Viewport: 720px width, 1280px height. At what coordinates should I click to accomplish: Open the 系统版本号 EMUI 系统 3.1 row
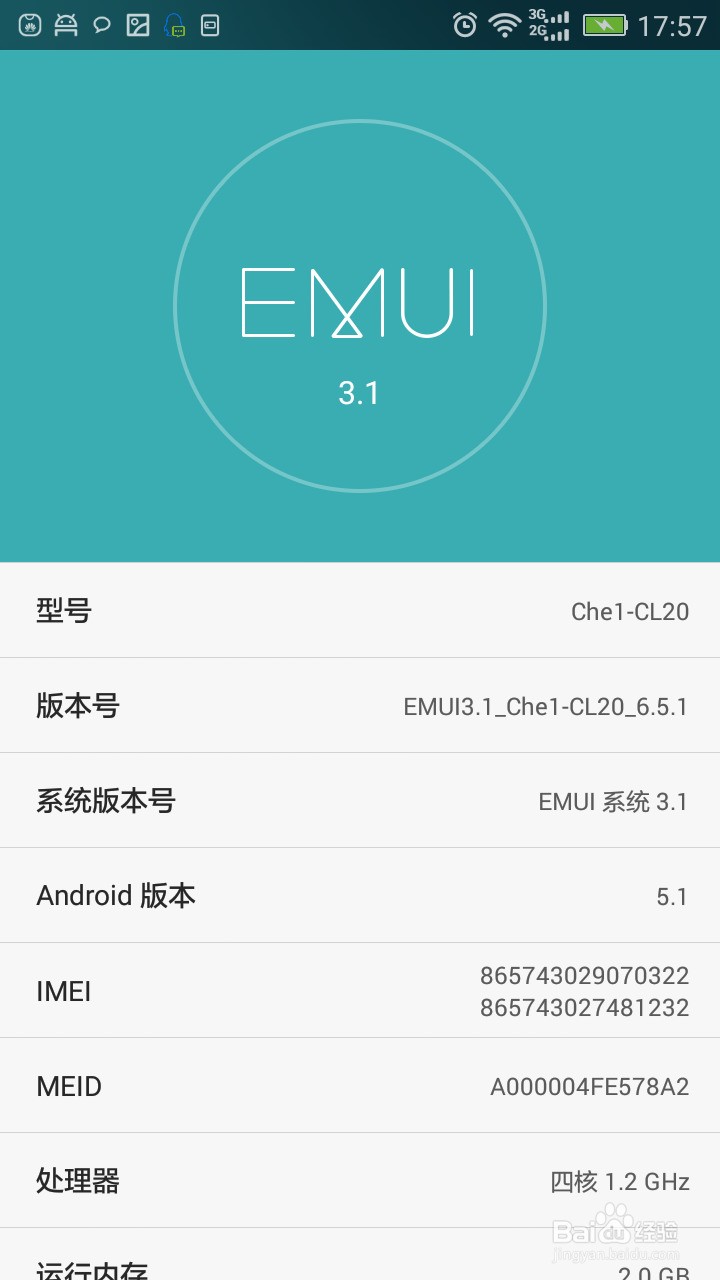point(360,800)
